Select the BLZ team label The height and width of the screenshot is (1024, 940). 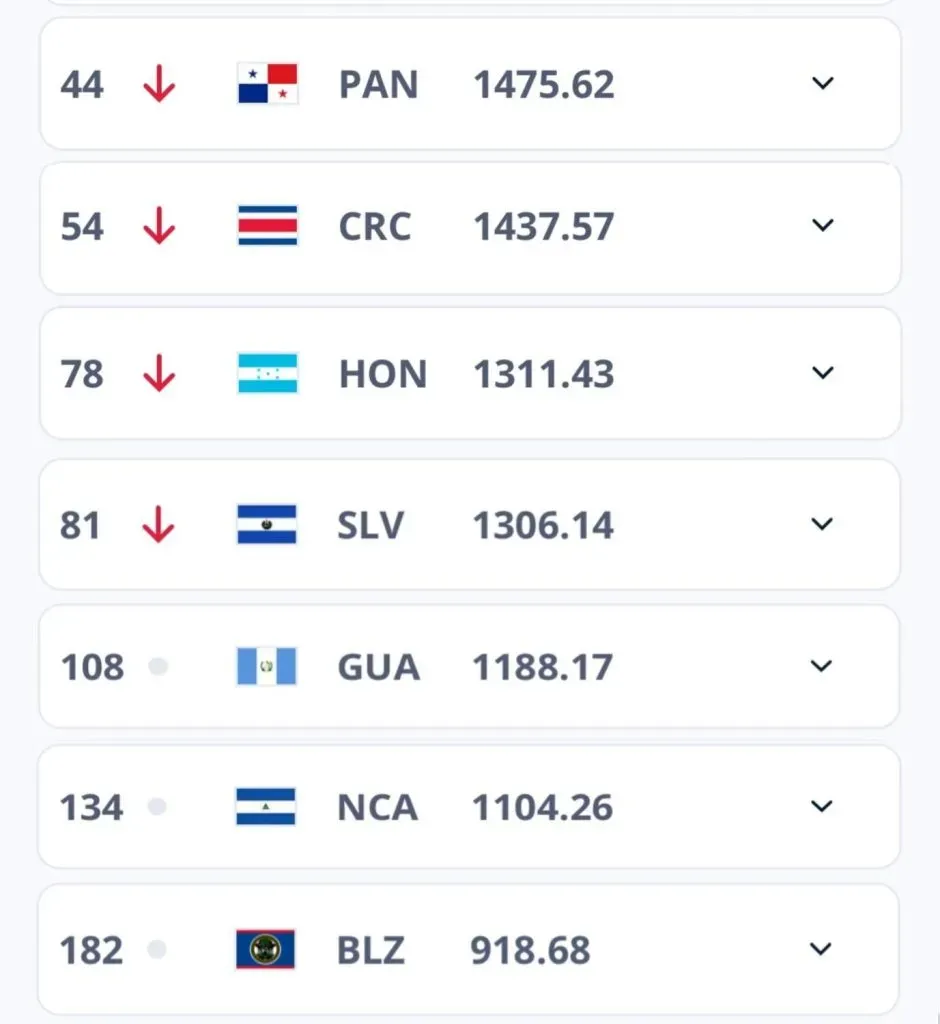click(371, 949)
